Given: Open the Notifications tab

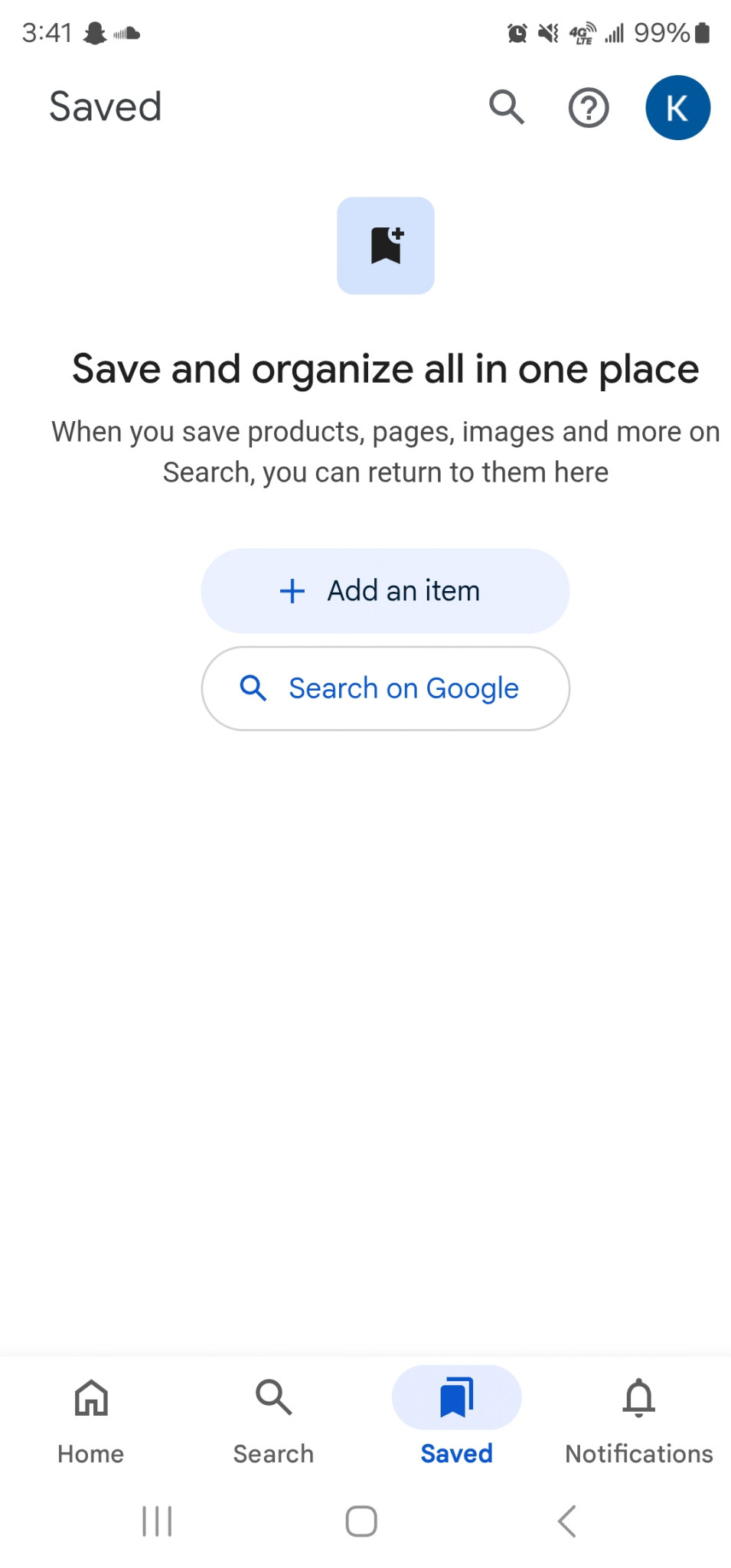Looking at the screenshot, I should [x=639, y=1420].
